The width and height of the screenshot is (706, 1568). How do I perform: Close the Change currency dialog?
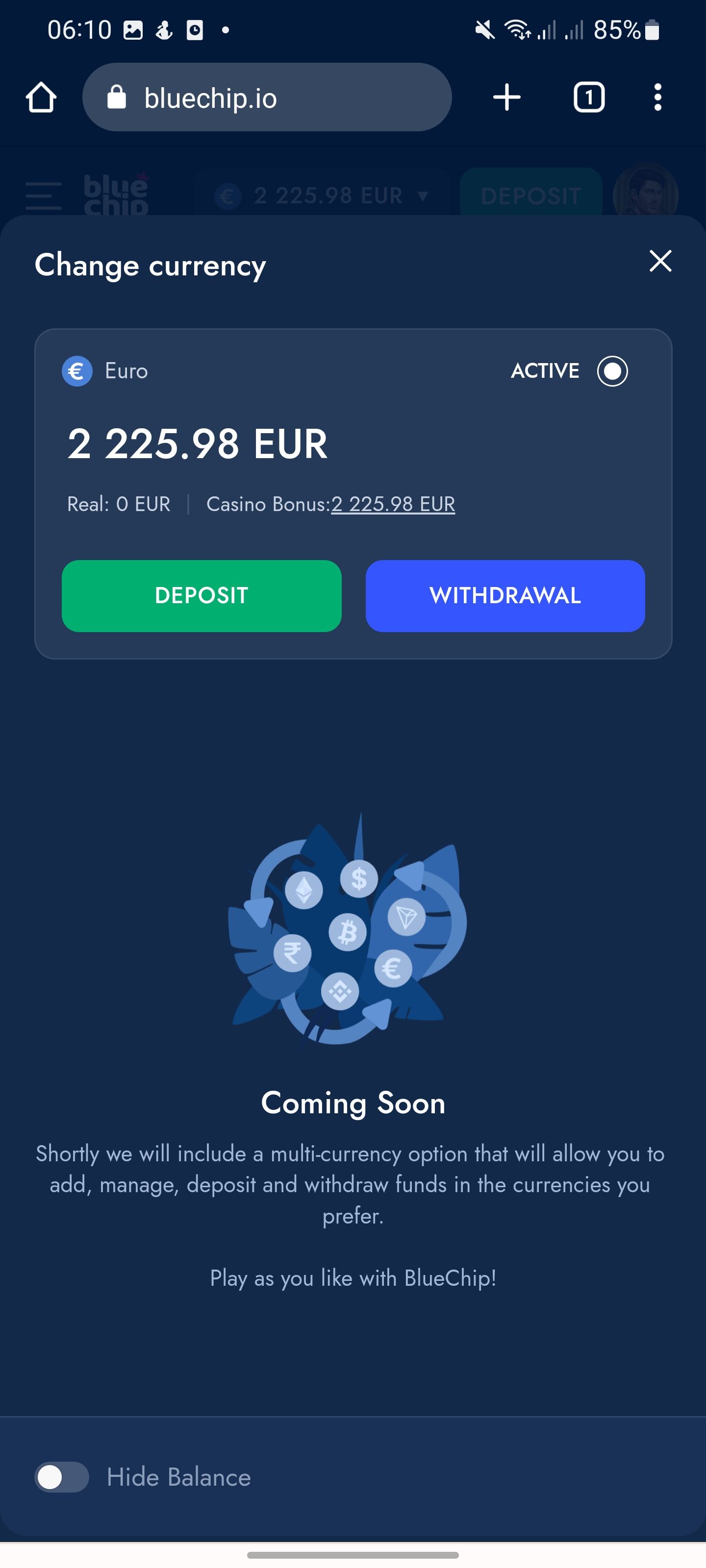tap(660, 261)
